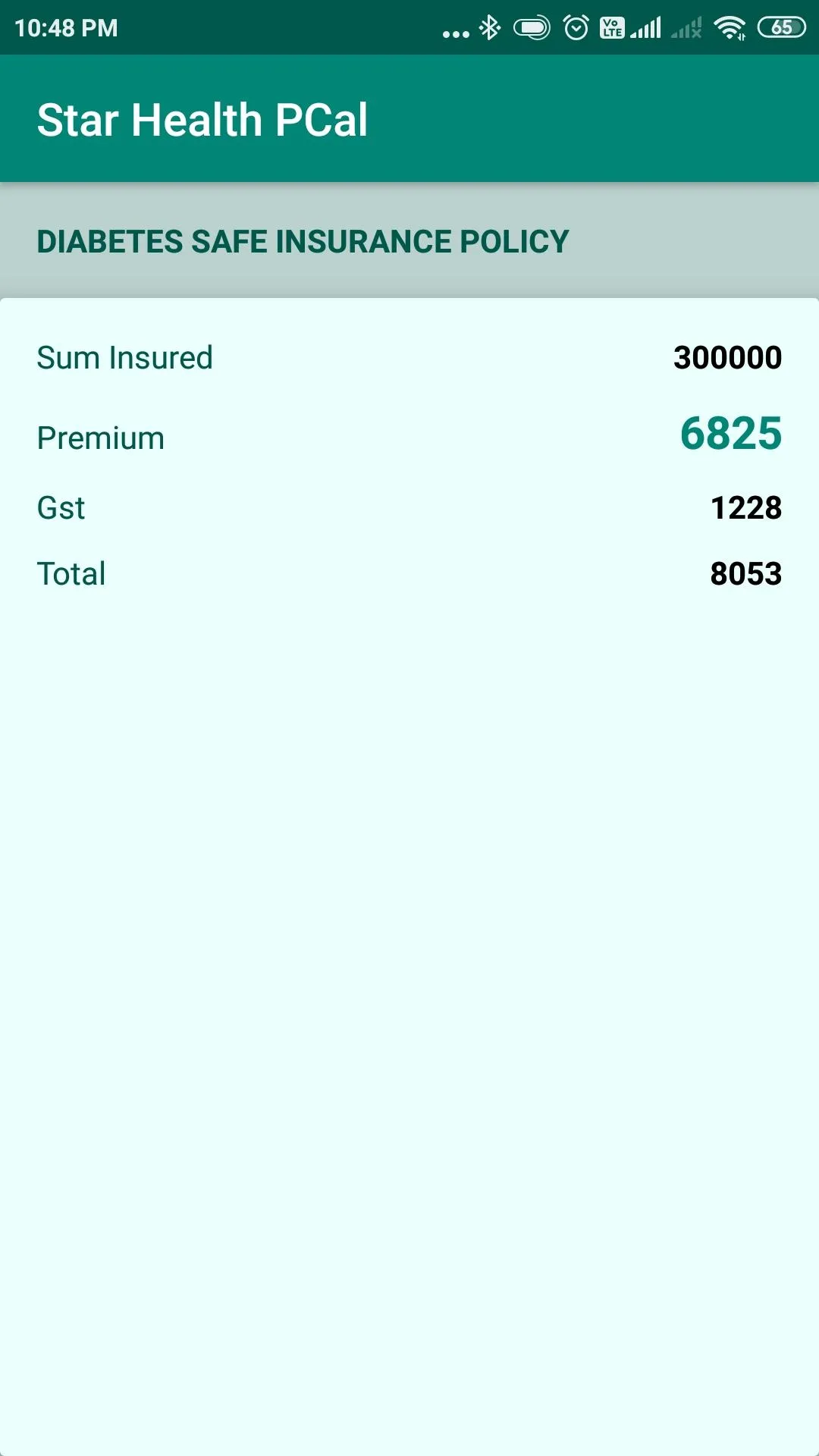Select the Sum Insured value 300000
Screen dimensions: 819x1456
726,356
